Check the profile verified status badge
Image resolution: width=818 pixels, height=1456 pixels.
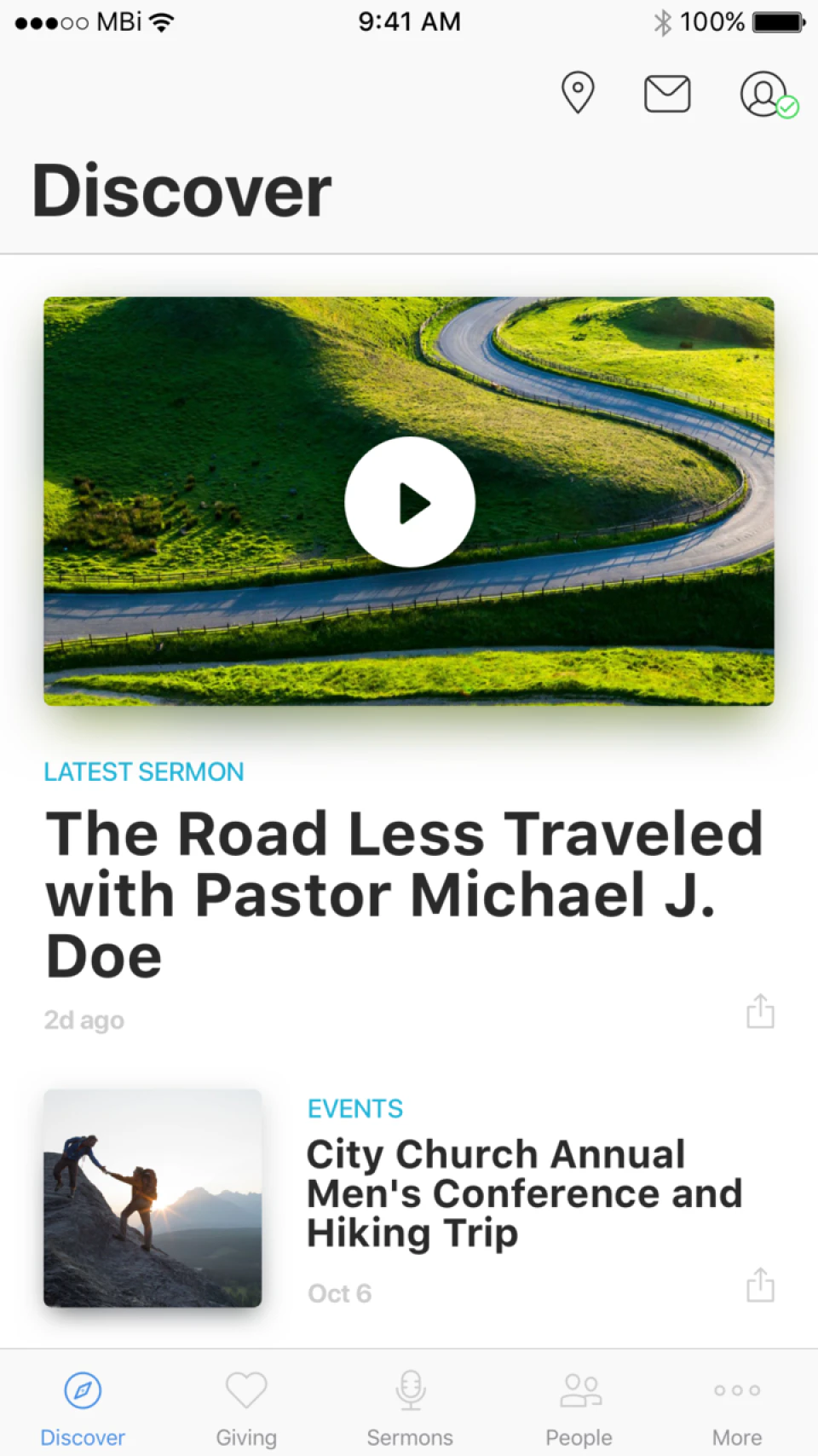point(788,107)
